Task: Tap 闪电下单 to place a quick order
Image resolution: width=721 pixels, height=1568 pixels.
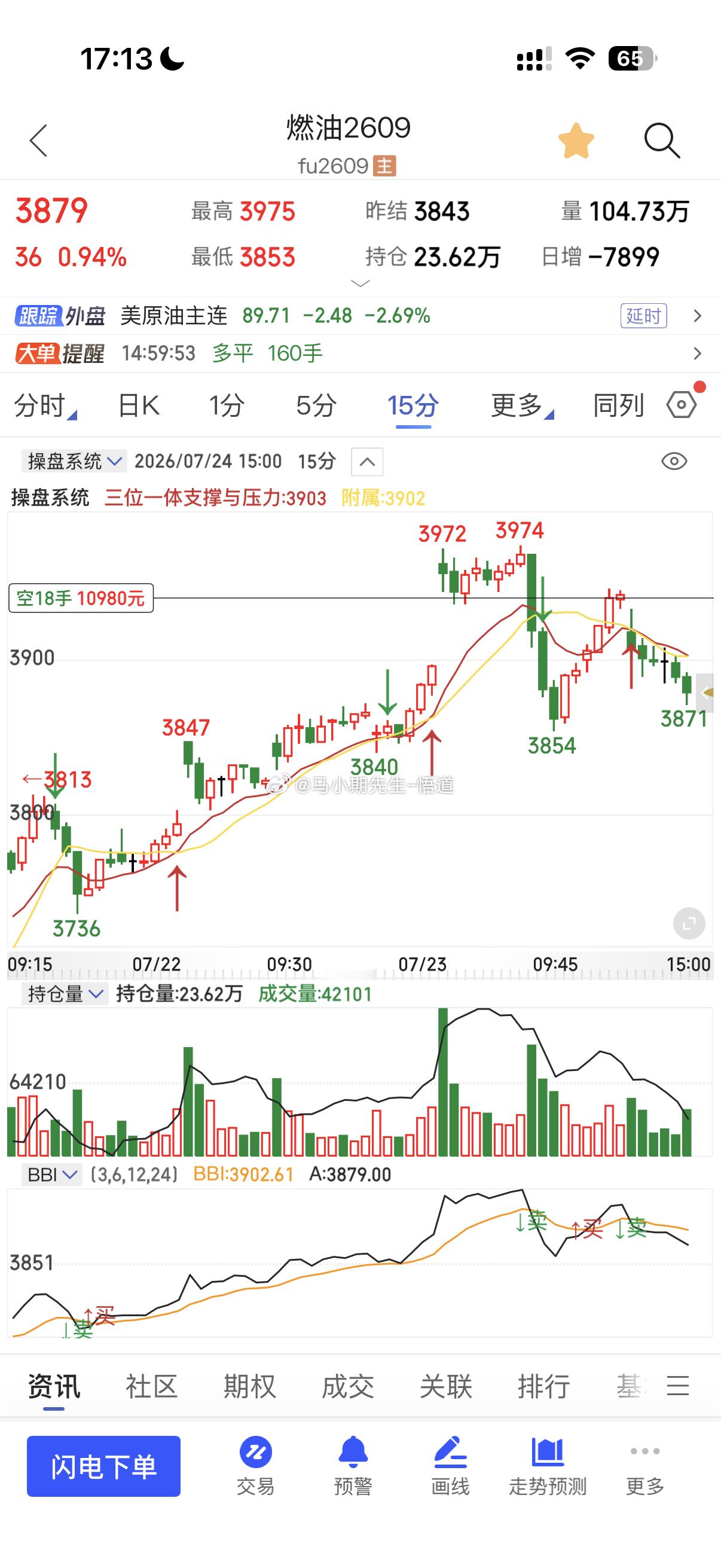Action: click(103, 1466)
